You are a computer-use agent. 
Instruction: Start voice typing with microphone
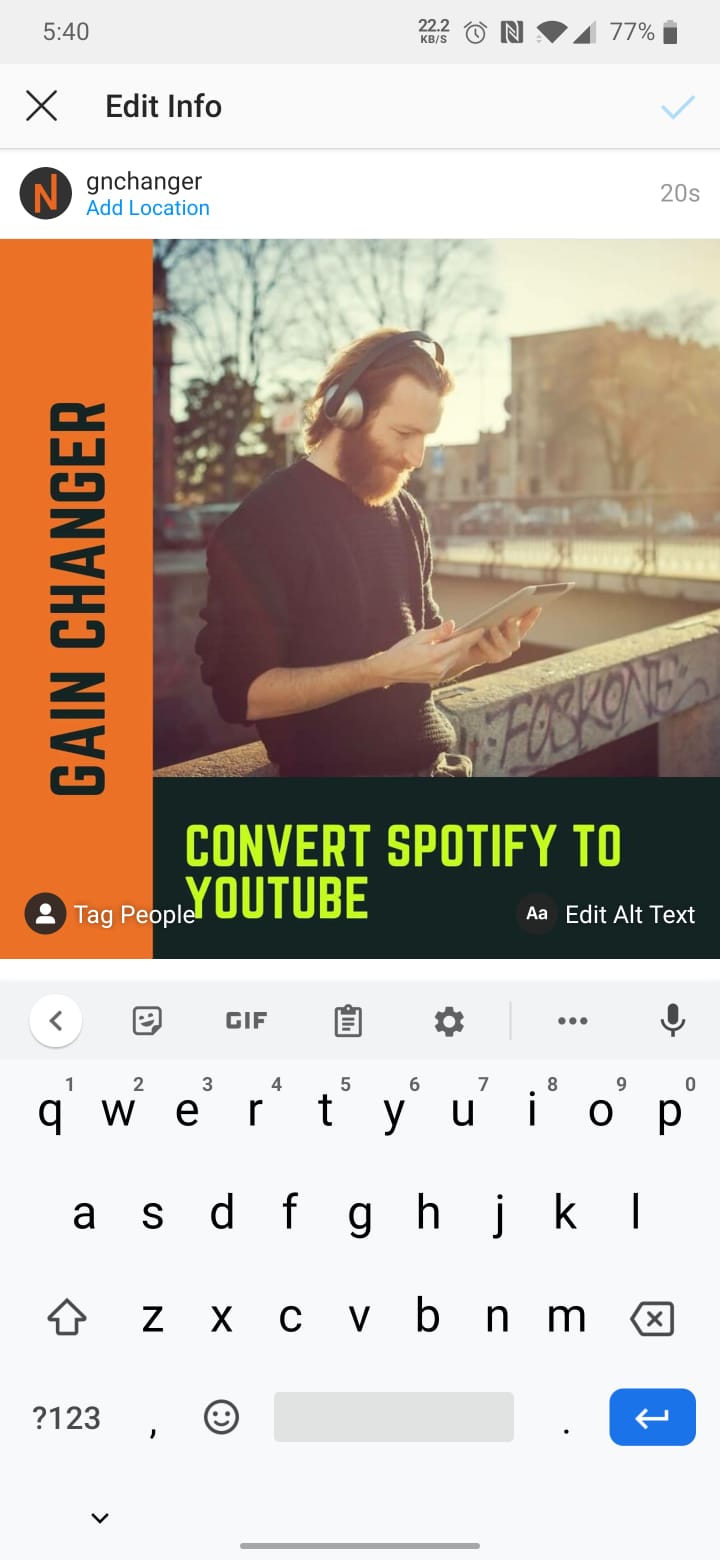(x=673, y=1021)
